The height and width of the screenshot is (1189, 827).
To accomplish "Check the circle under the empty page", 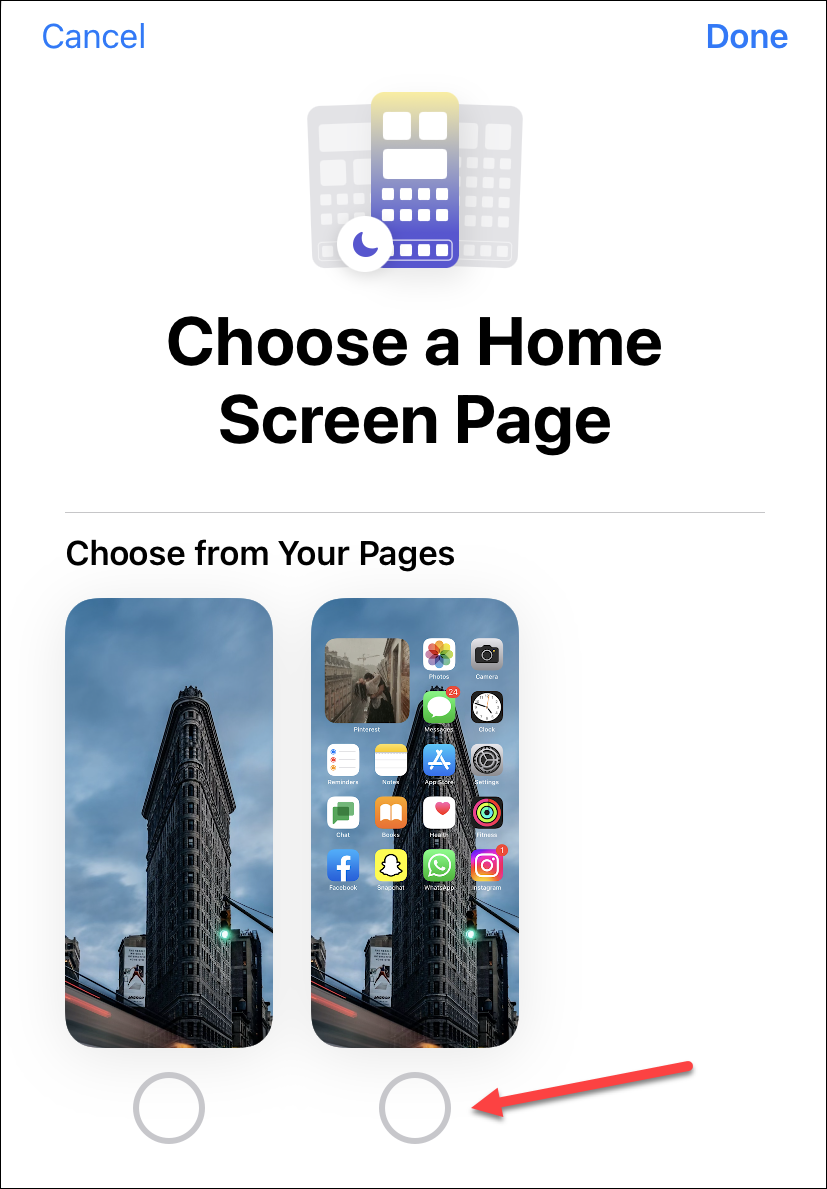I will pos(168,1107).
